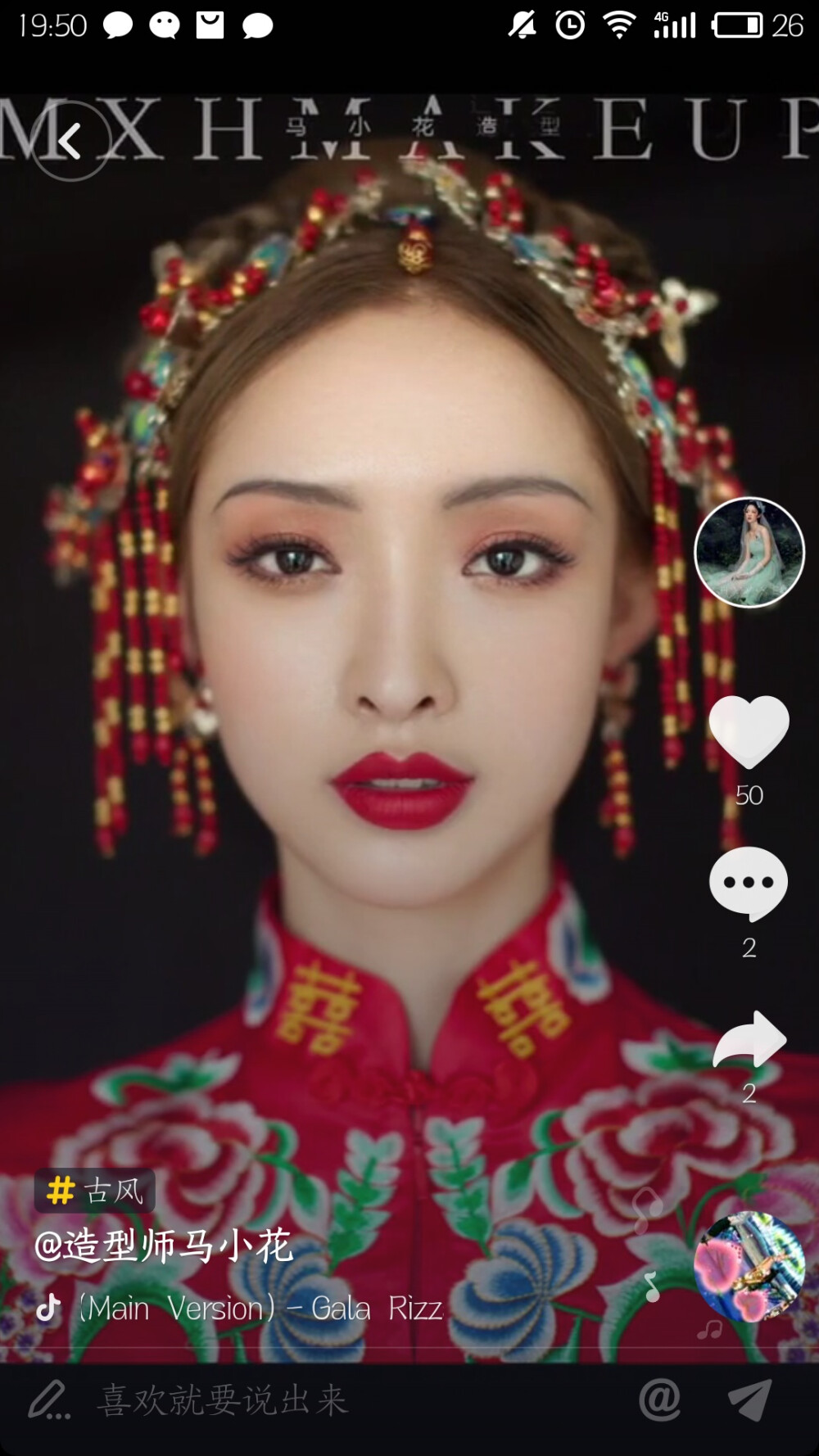This screenshot has height=1456, width=819.
Task: Open the Gala Rizz music track
Action: tap(260, 1308)
